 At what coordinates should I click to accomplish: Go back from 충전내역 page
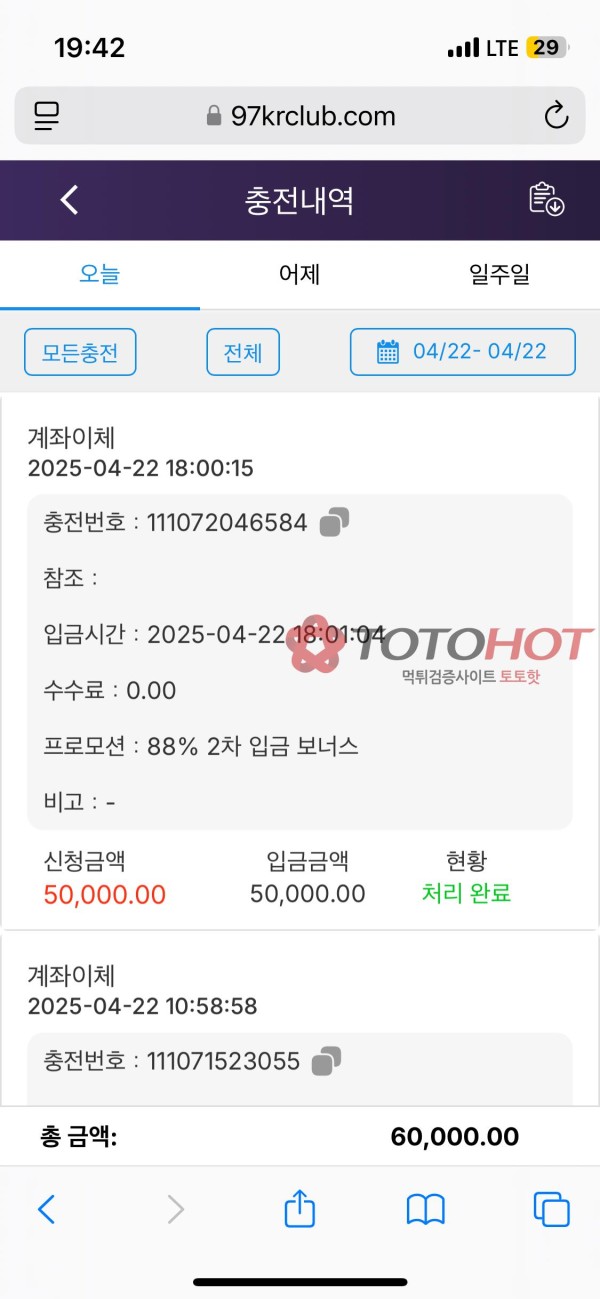click(69, 200)
